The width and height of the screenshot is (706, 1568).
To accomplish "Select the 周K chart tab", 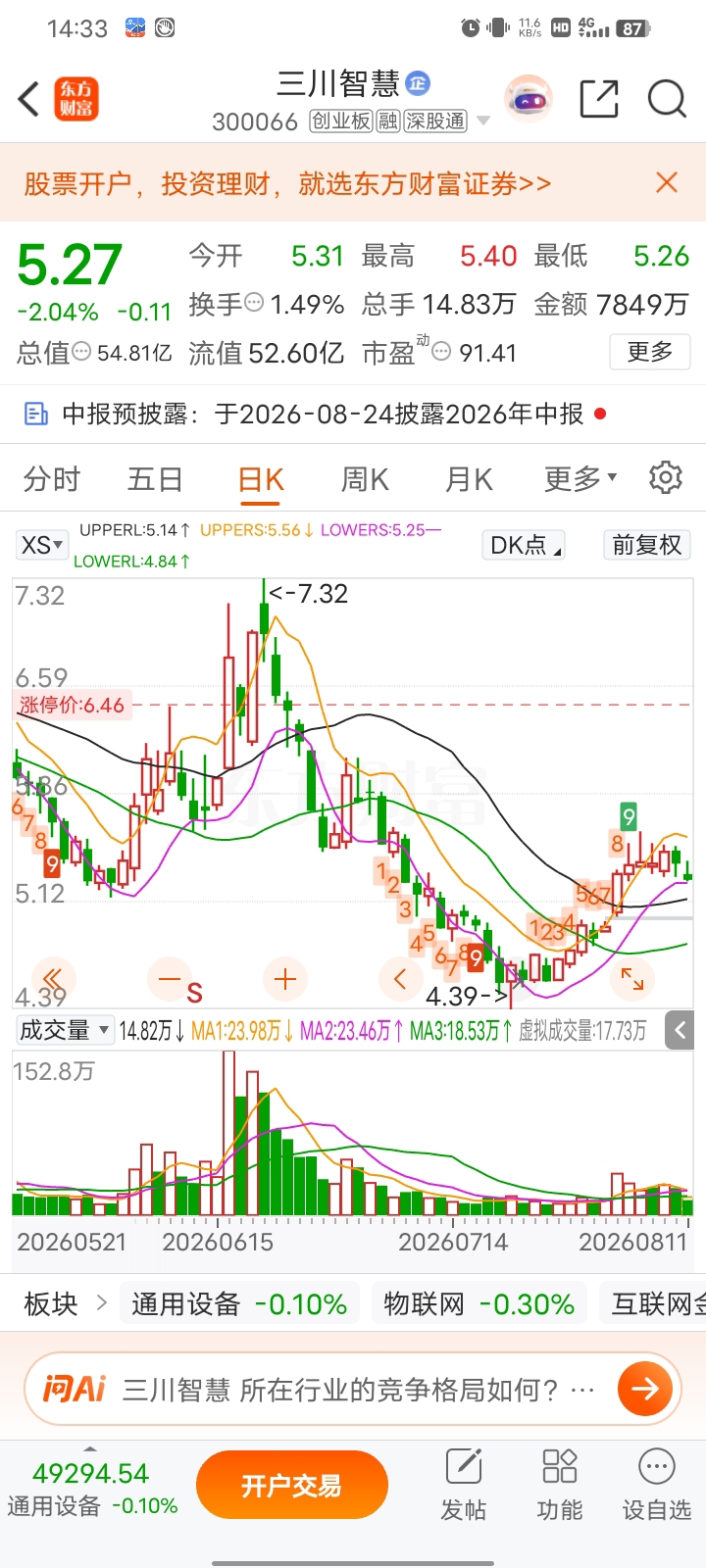I will 365,479.
